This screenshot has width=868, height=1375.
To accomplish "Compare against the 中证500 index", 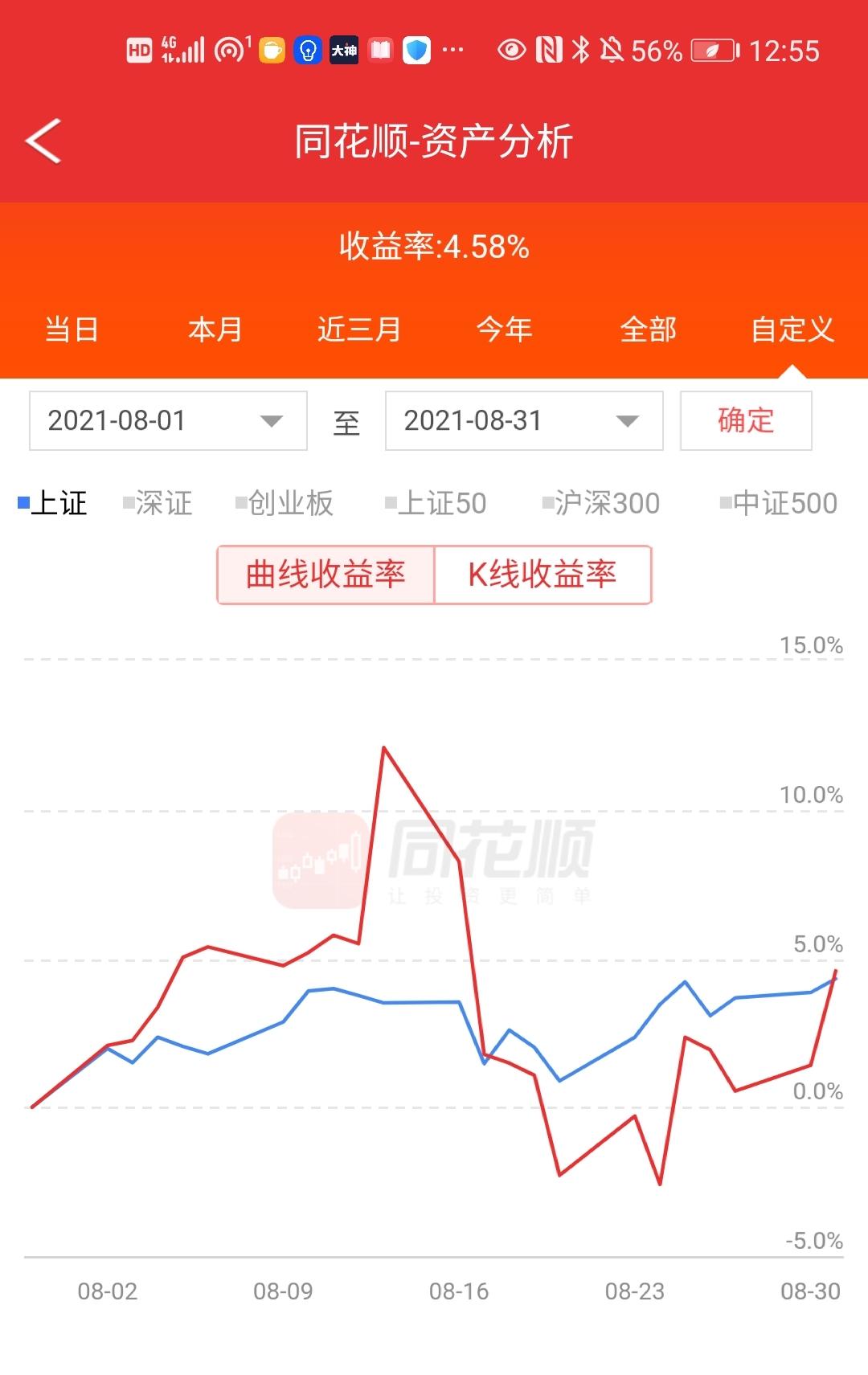I will pos(779,504).
